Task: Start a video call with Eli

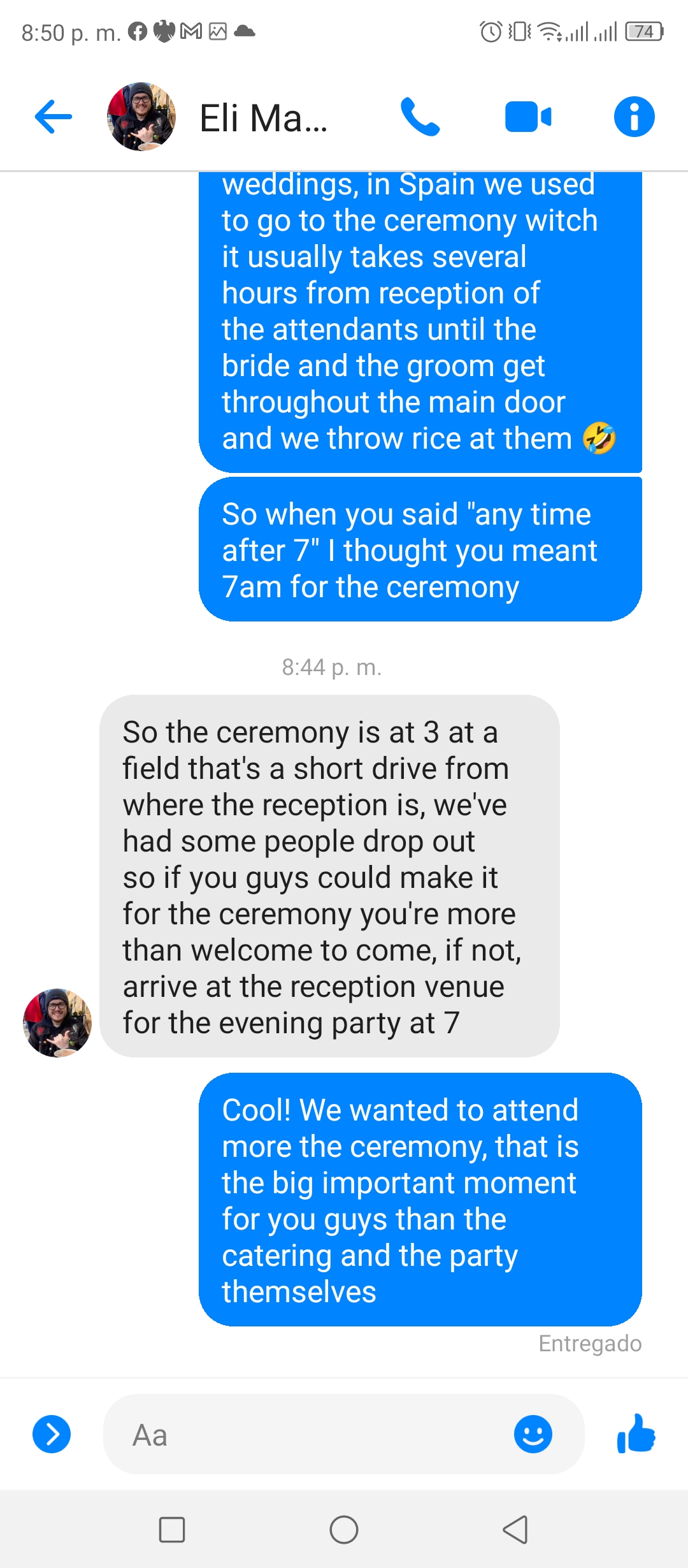Action: tap(528, 117)
